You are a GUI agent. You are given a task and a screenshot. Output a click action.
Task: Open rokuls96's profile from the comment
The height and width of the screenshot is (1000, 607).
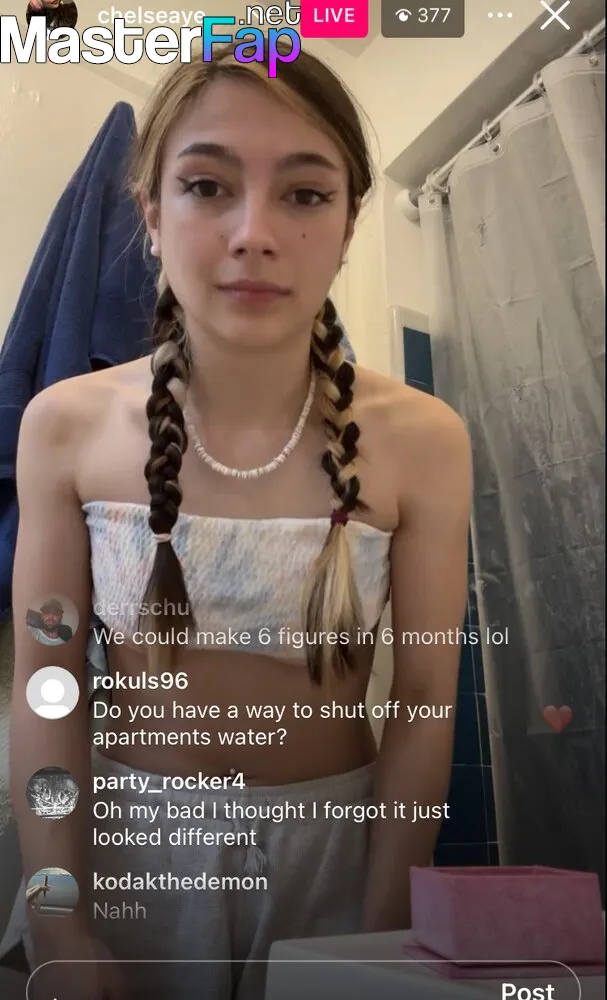coord(140,681)
